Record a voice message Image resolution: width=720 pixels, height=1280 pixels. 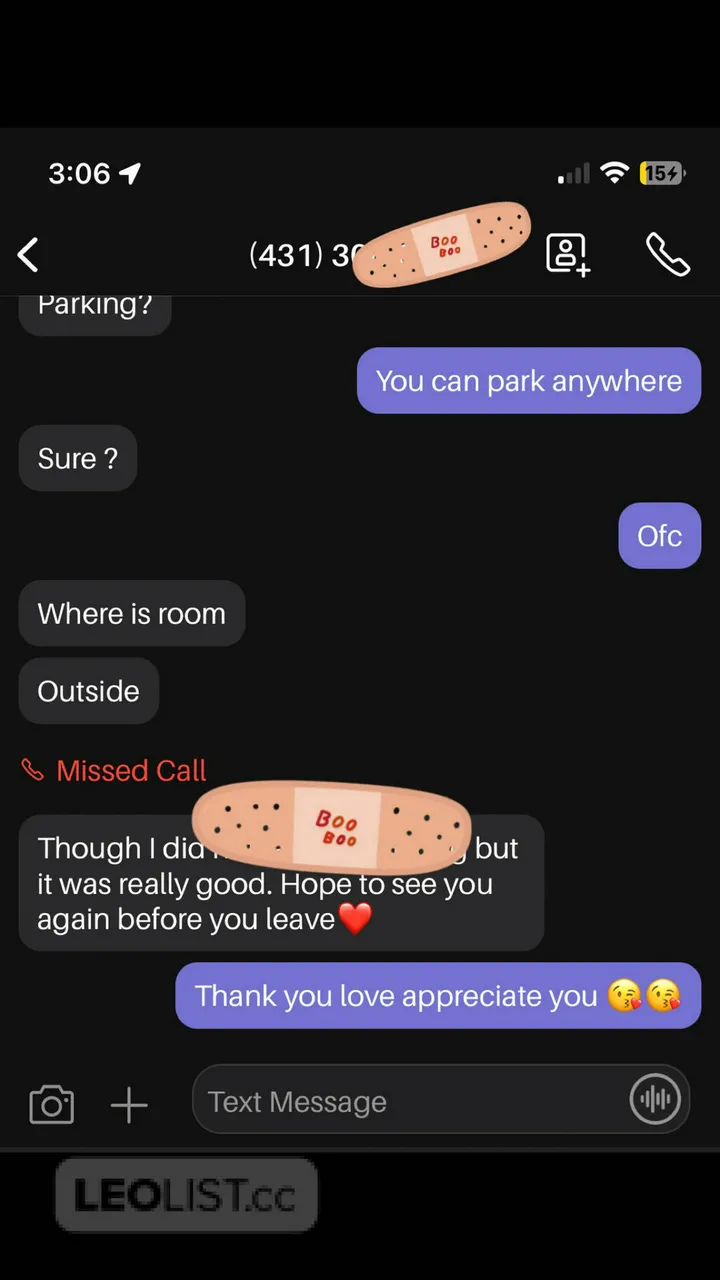(x=655, y=1100)
